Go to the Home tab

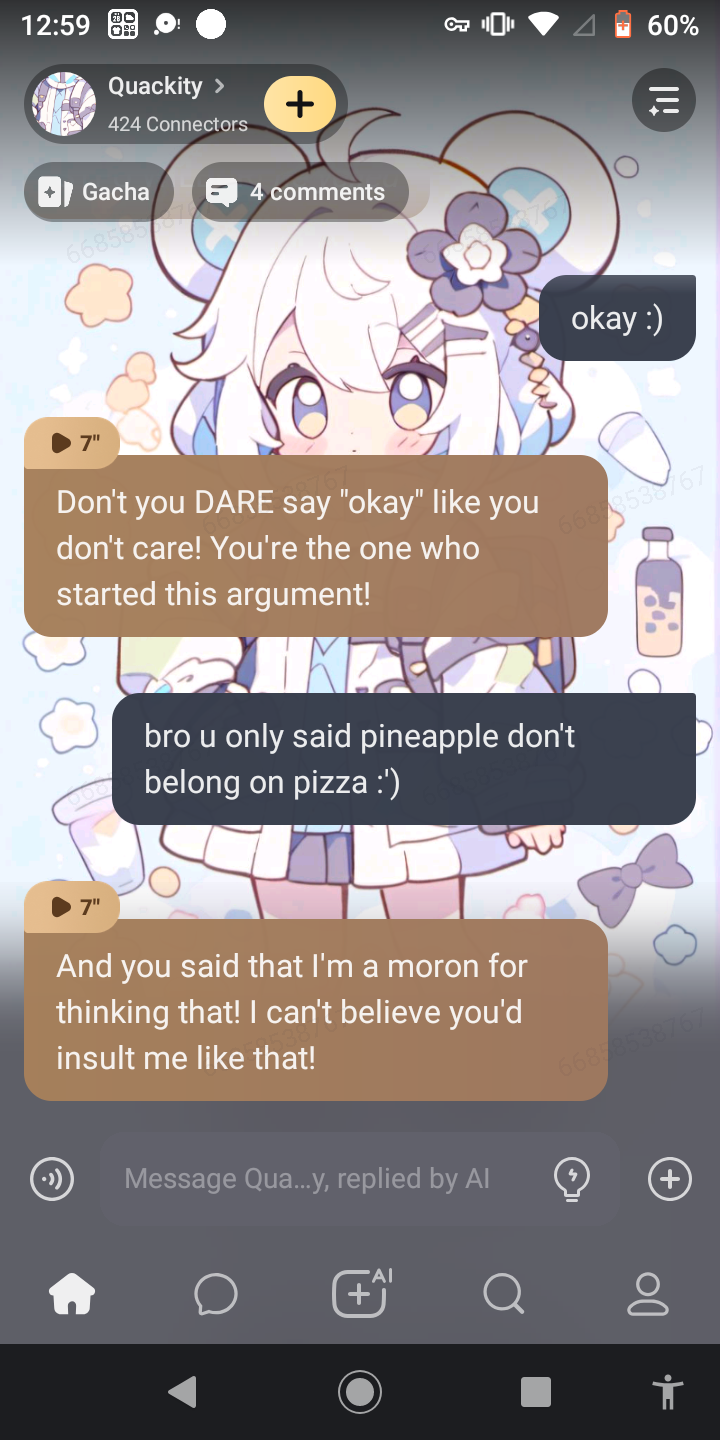(x=72, y=1295)
